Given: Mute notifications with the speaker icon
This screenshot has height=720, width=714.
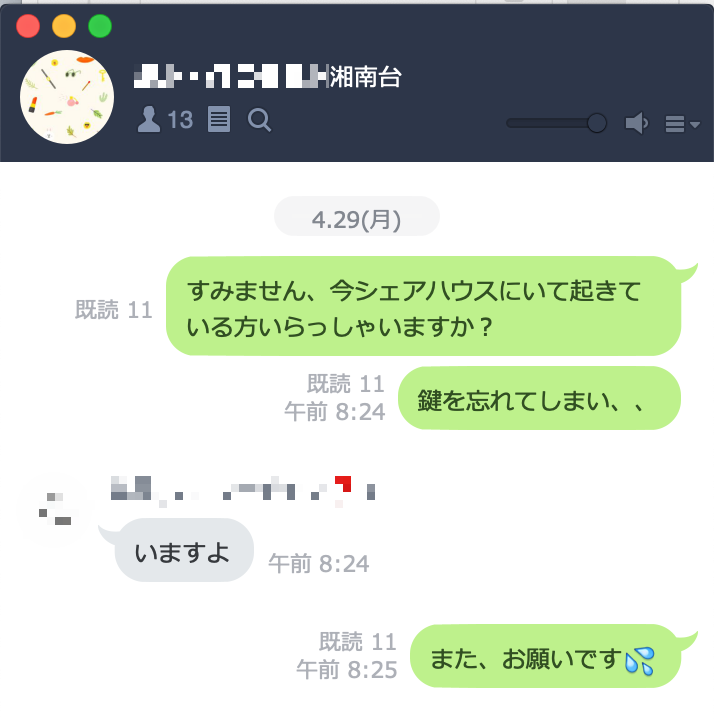Looking at the screenshot, I should point(636,123).
